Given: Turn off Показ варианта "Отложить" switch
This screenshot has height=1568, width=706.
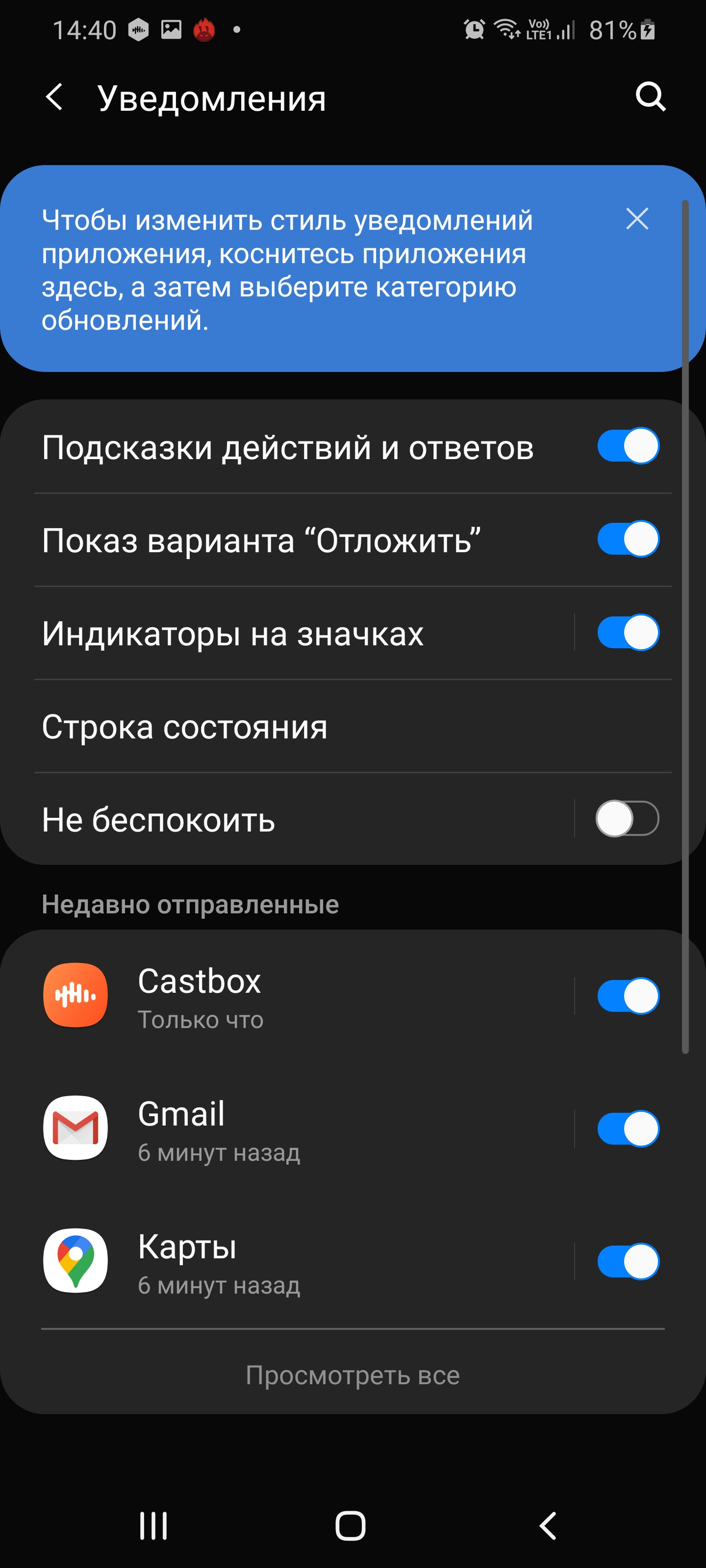Looking at the screenshot, I should coord(628,539).
